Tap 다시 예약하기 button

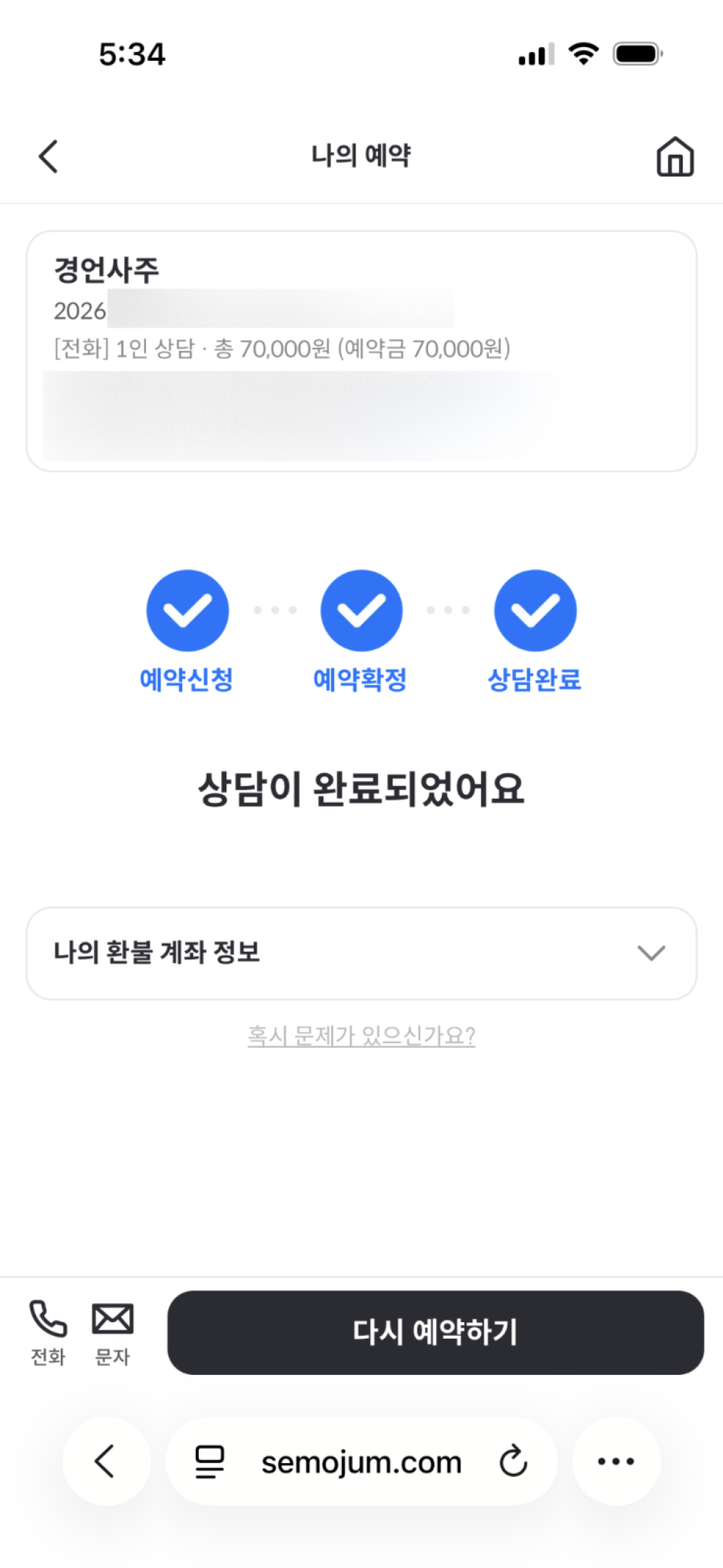tap(435, 1332)
